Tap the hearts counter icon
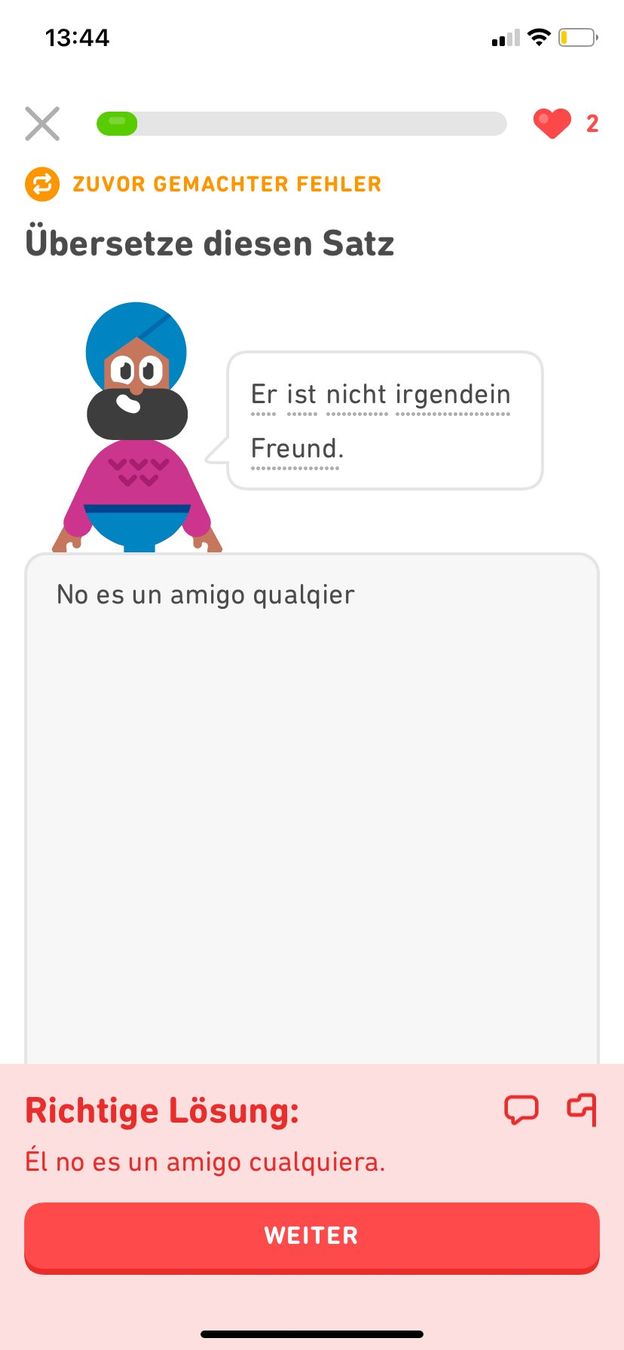624x1350 pixels. 552,124
